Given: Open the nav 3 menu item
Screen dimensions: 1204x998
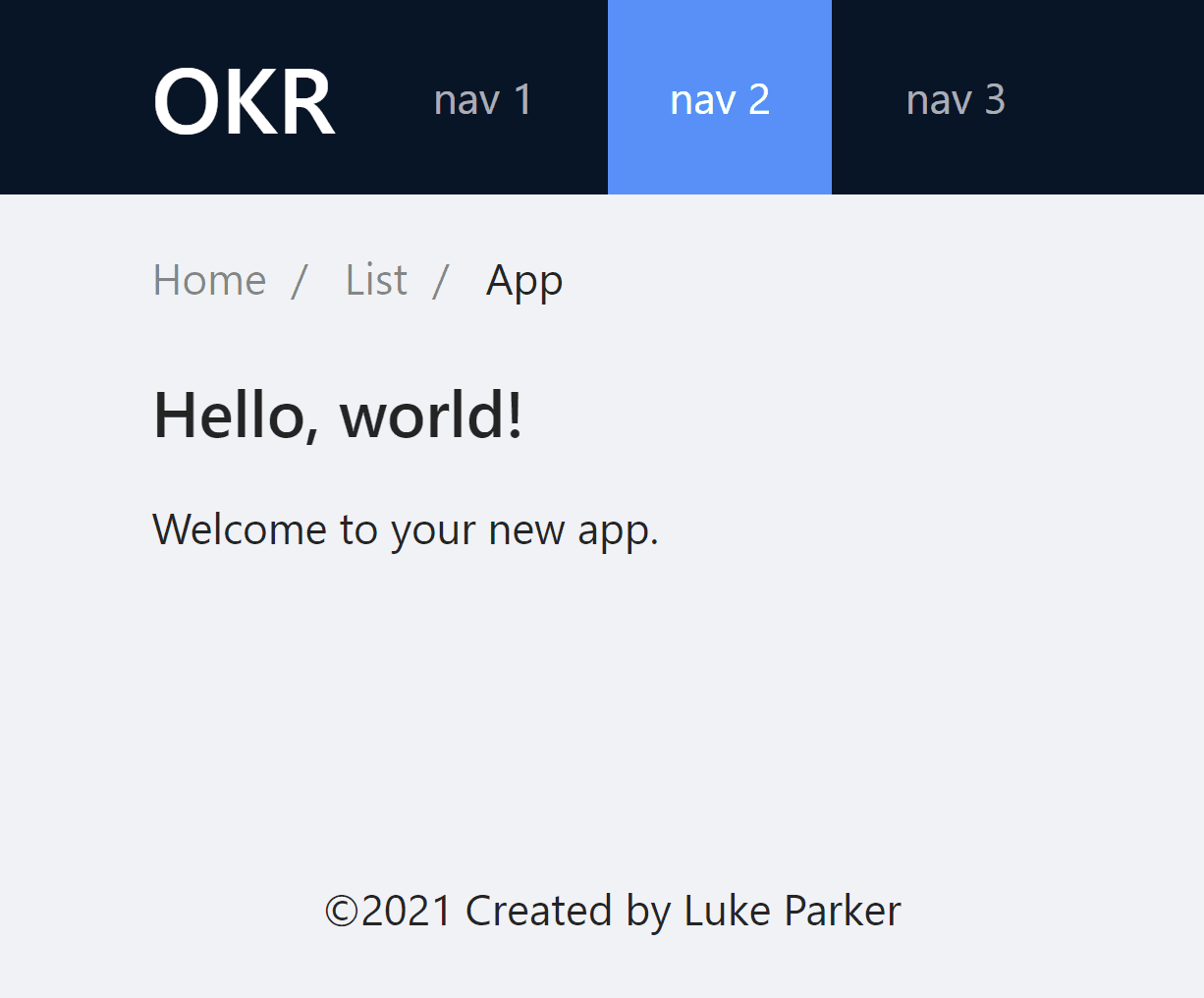Looking at the screenshot, I should pyautogui.click(x=956, y=99).
